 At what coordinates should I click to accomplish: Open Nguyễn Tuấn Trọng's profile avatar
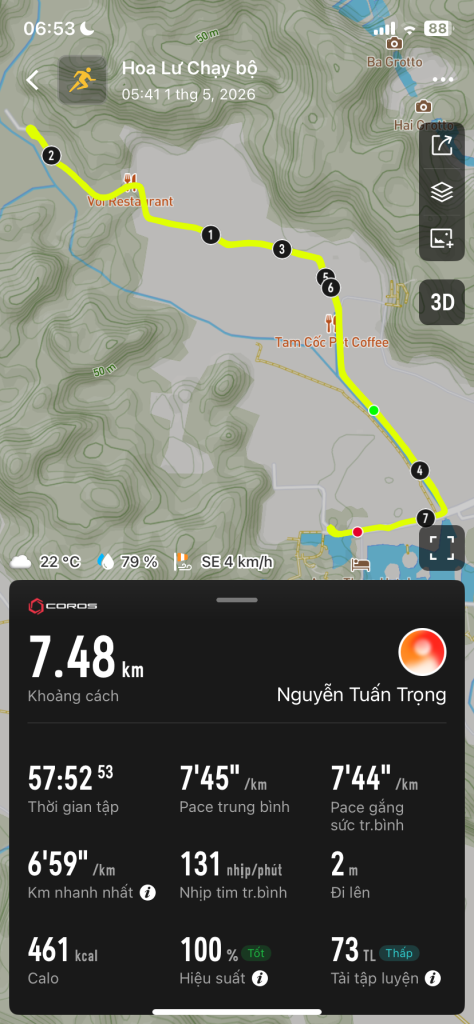tap(422, 652)
